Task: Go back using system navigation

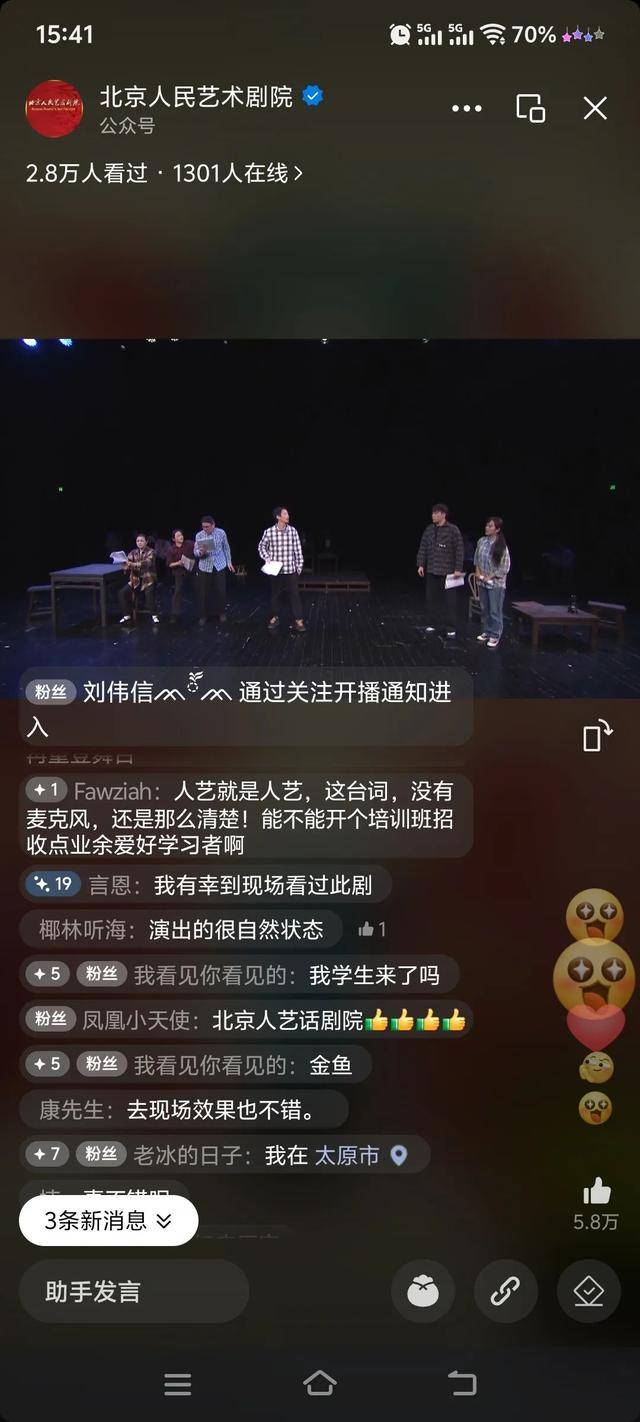Action: [461, 1384]
